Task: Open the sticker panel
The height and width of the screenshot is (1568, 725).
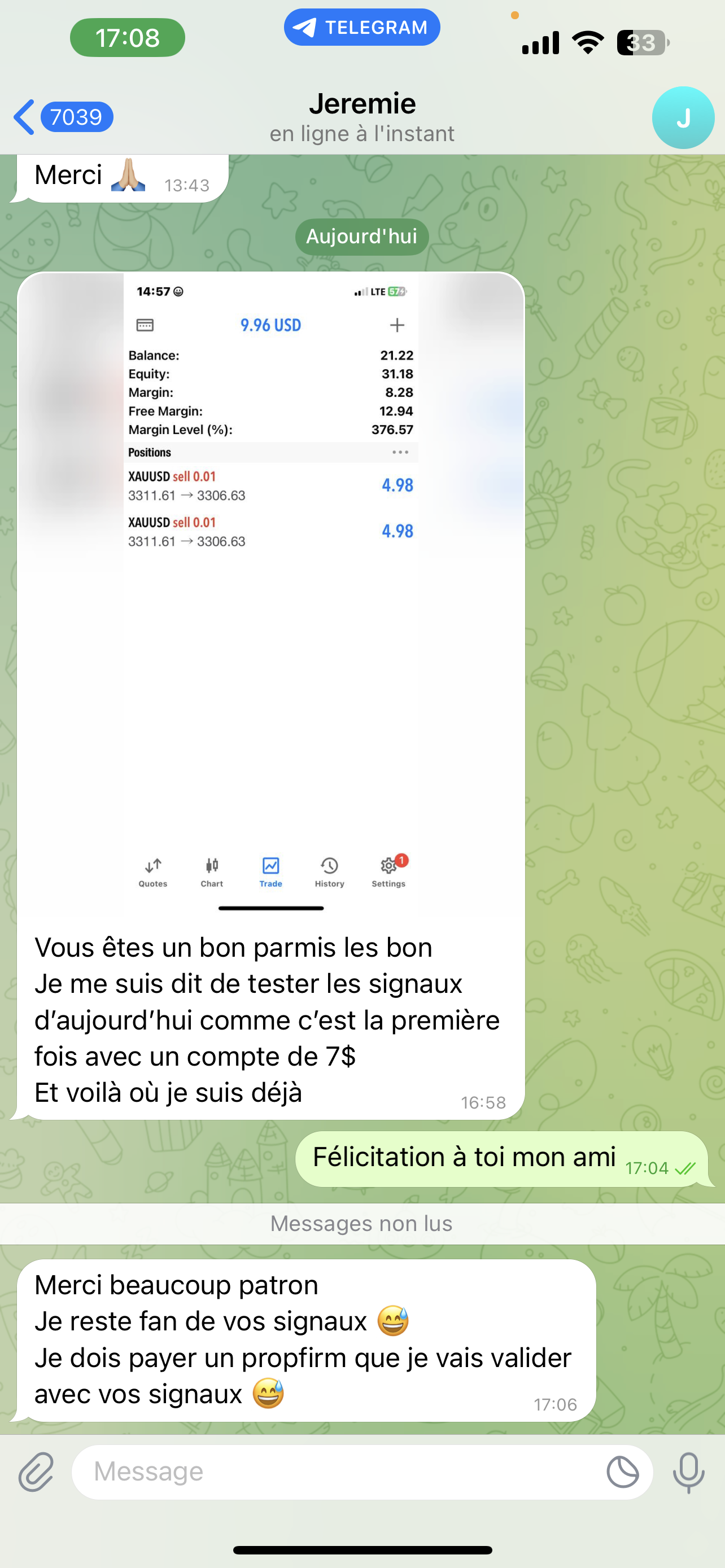Action: click(x=623, y=1473)
